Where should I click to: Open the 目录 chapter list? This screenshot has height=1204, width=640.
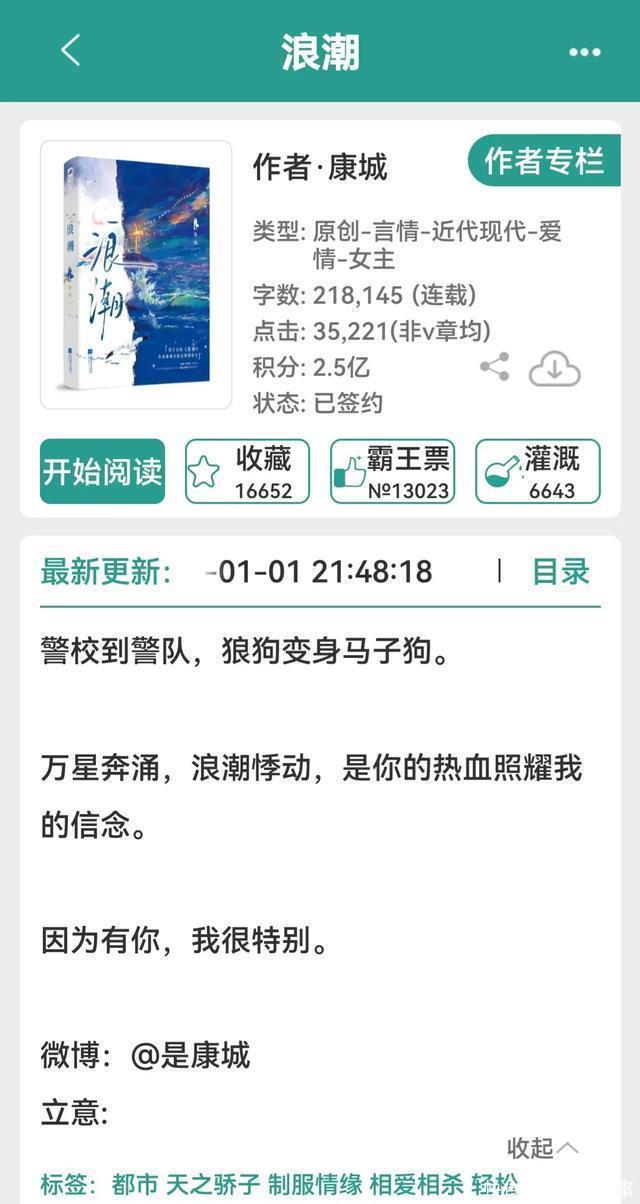[x=560, y=572]
